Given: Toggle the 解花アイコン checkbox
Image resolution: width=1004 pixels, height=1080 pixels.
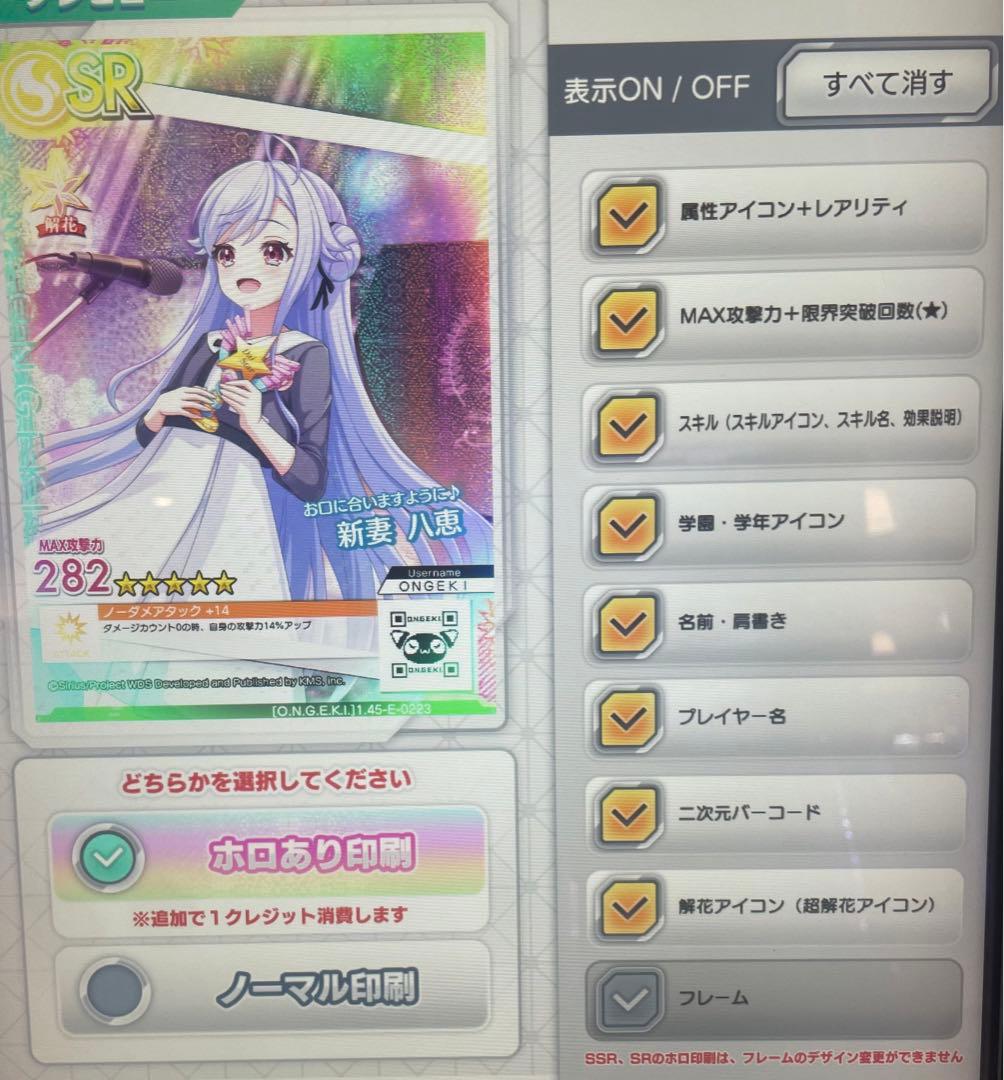Looking at the screenshot, I should (x=627, y=906).
